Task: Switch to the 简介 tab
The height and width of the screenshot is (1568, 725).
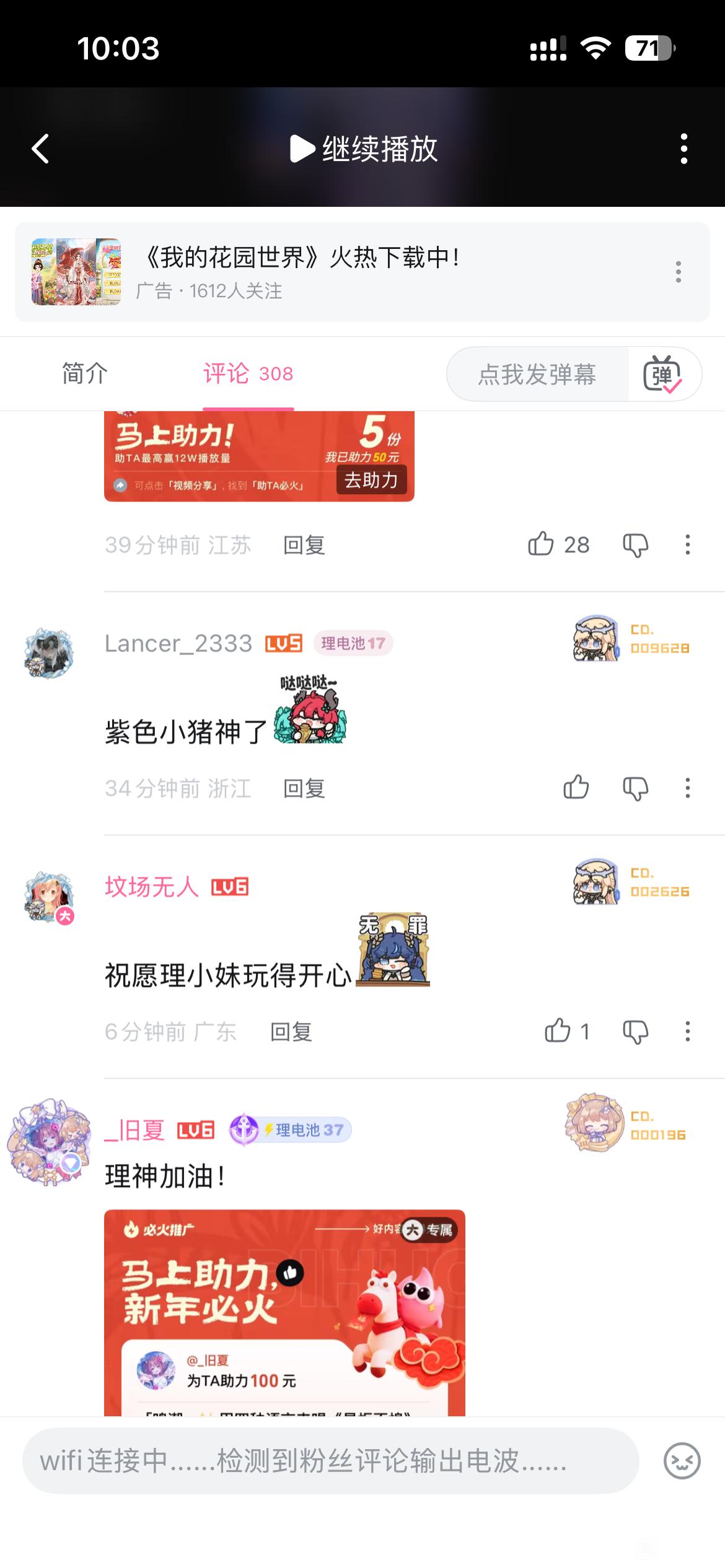Action: coord(85,374)
